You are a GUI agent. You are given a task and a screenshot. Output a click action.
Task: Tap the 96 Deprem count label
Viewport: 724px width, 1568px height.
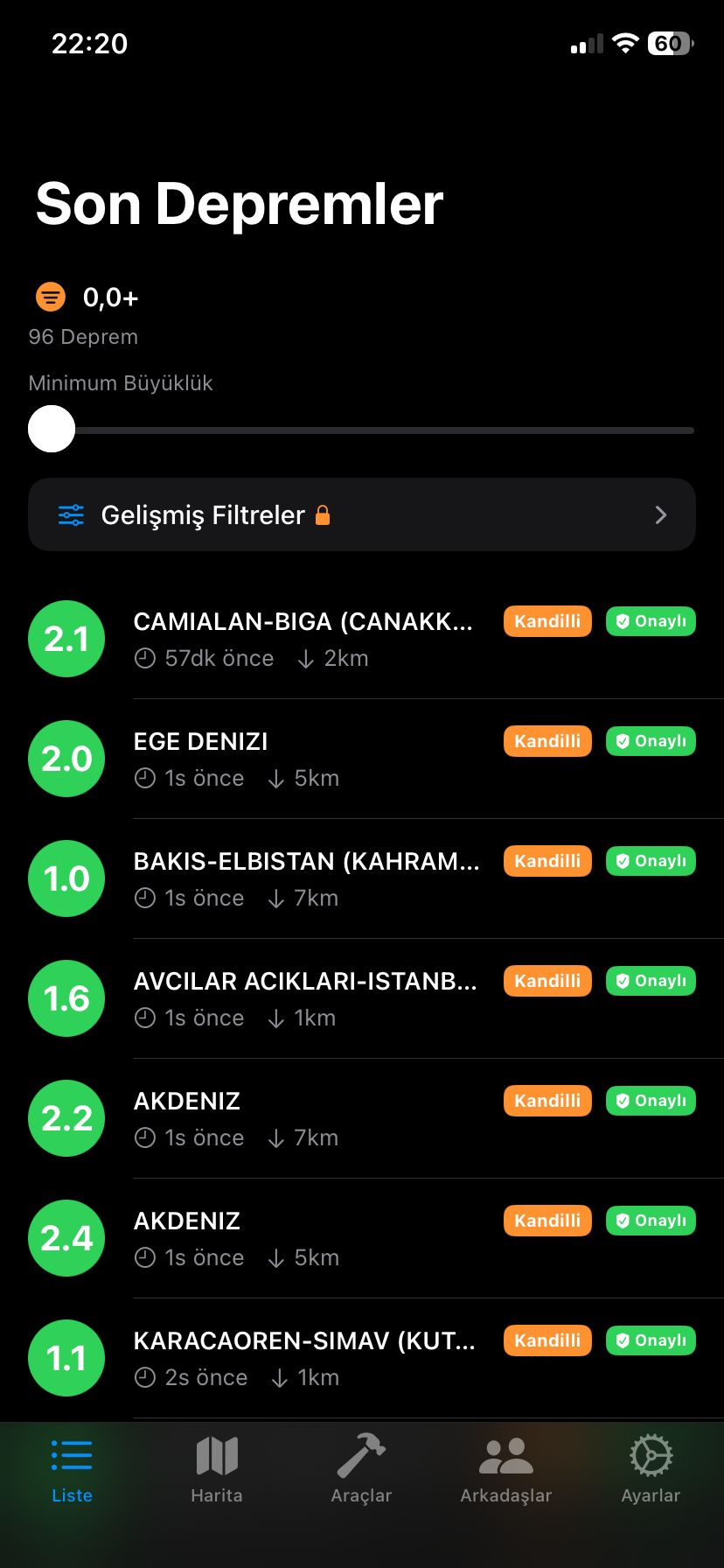point(82,336)
